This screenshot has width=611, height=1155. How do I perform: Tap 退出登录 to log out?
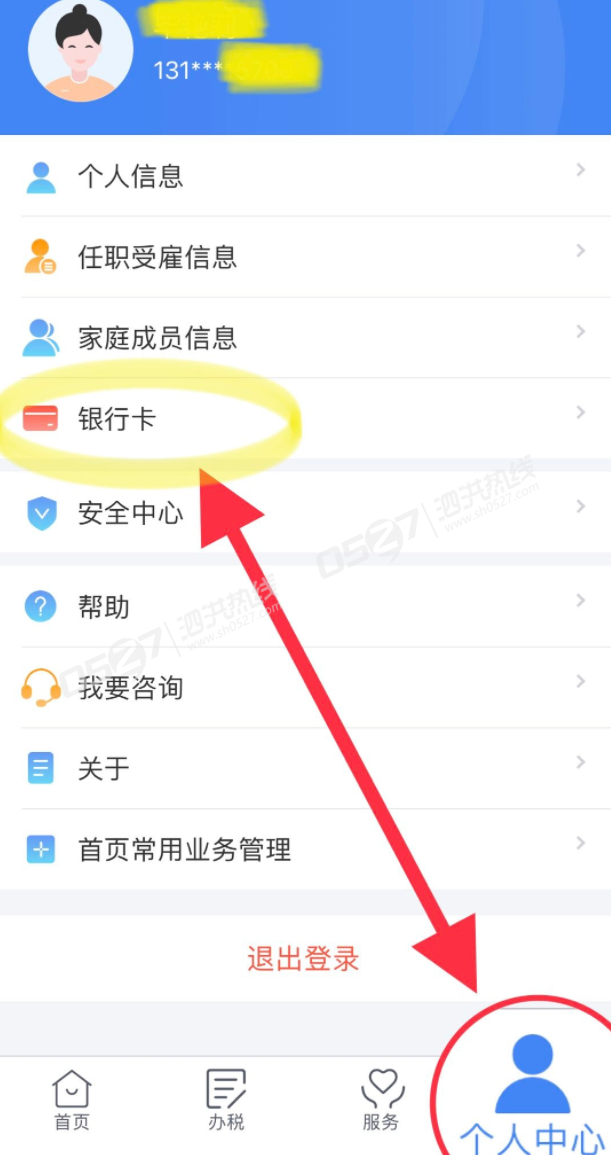point(303,959)
